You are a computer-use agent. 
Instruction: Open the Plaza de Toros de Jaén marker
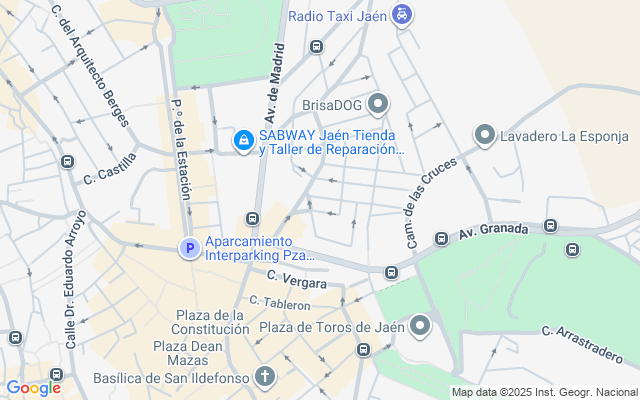420,326
